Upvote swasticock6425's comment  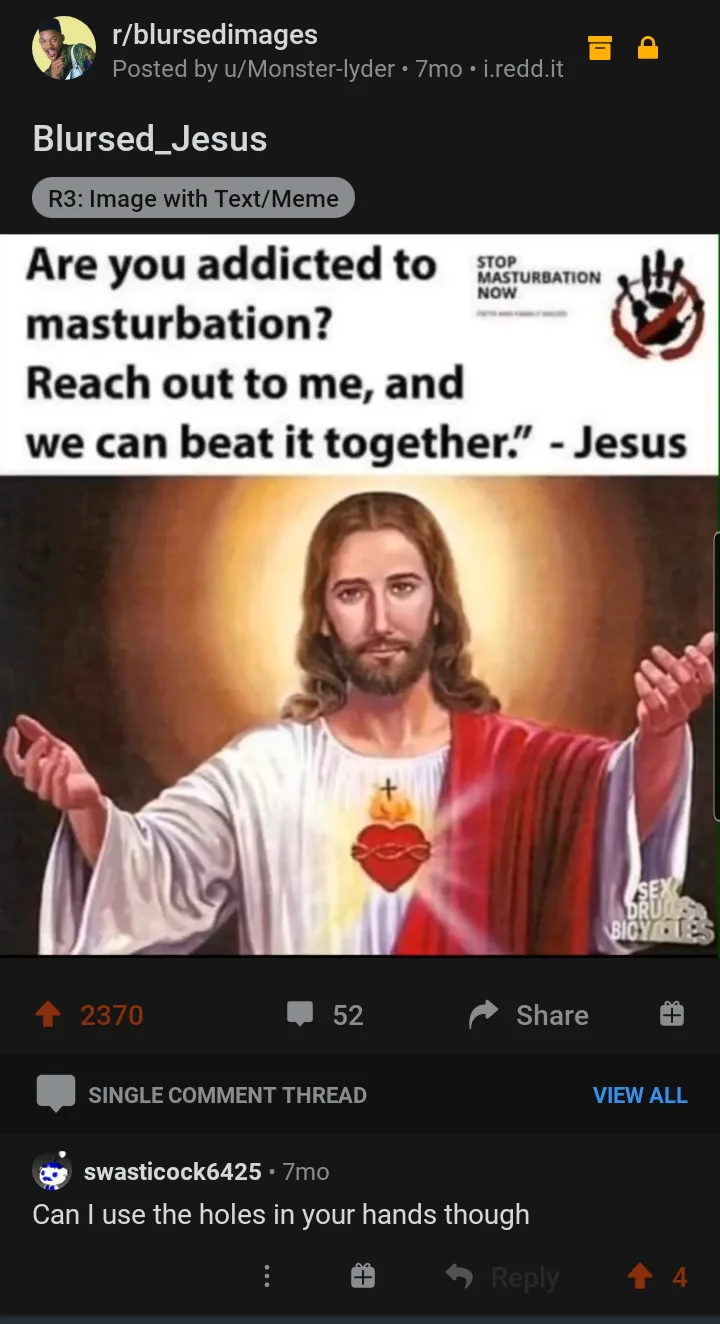640,1276
